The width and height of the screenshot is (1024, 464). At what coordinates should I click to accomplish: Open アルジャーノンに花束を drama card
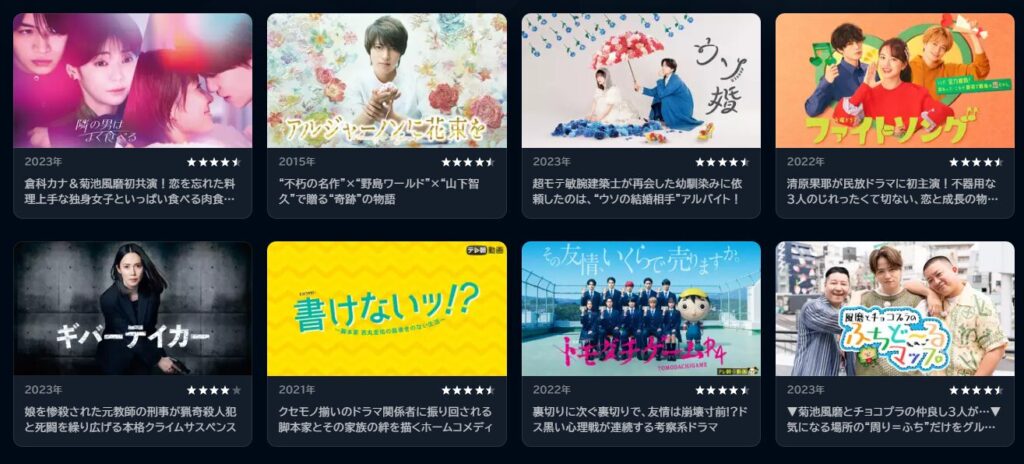[x=386, y=80]
